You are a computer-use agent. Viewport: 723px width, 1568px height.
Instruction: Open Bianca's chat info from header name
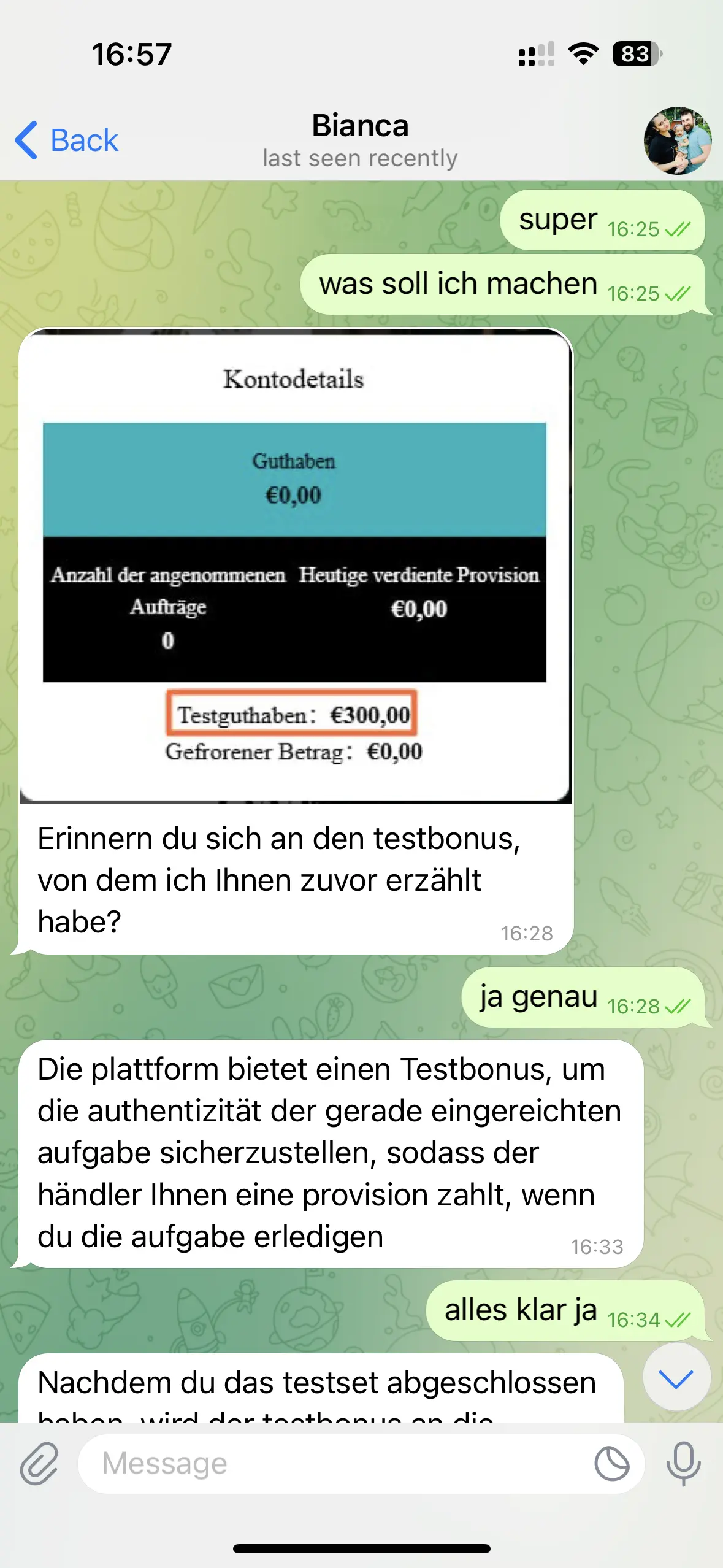(x=360, y=126)
